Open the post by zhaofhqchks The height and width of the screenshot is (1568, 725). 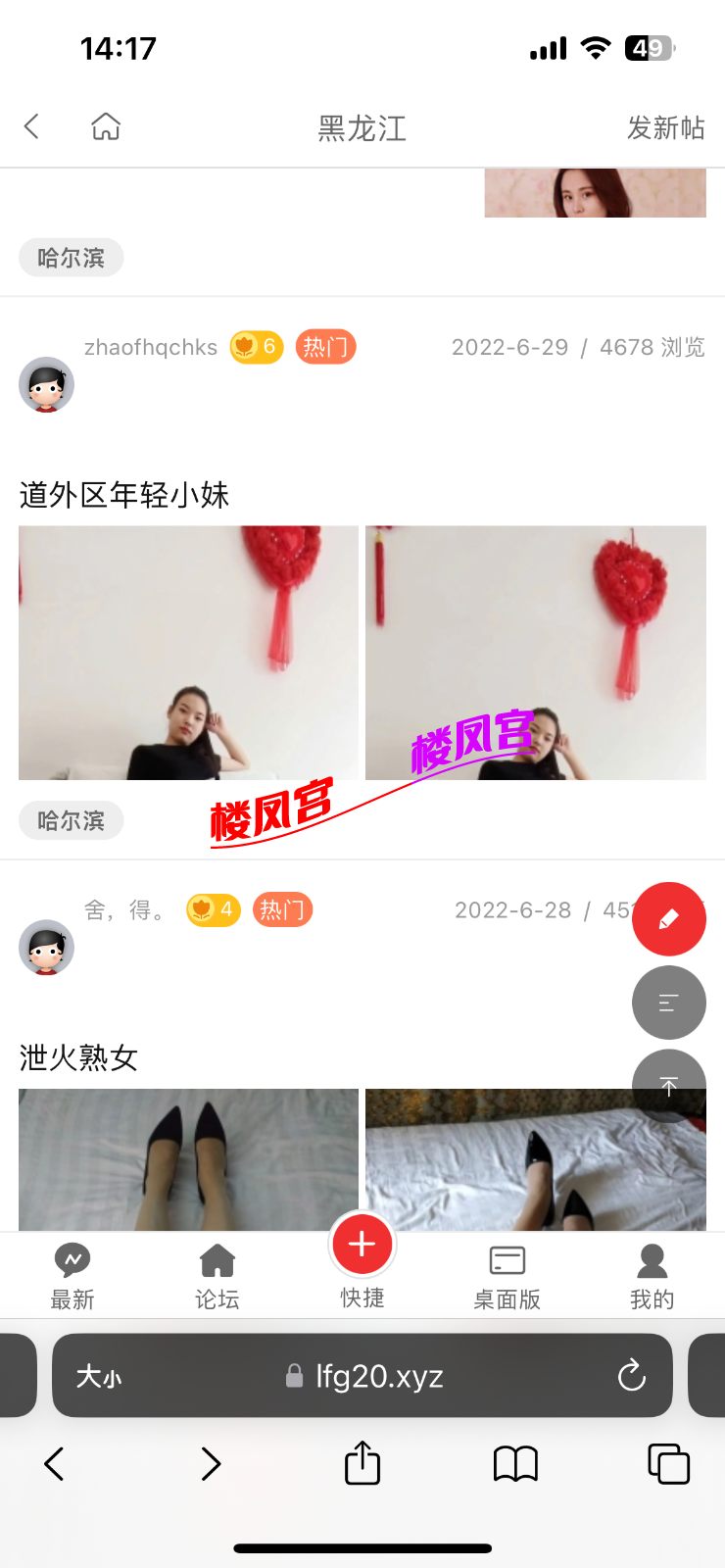124,494
